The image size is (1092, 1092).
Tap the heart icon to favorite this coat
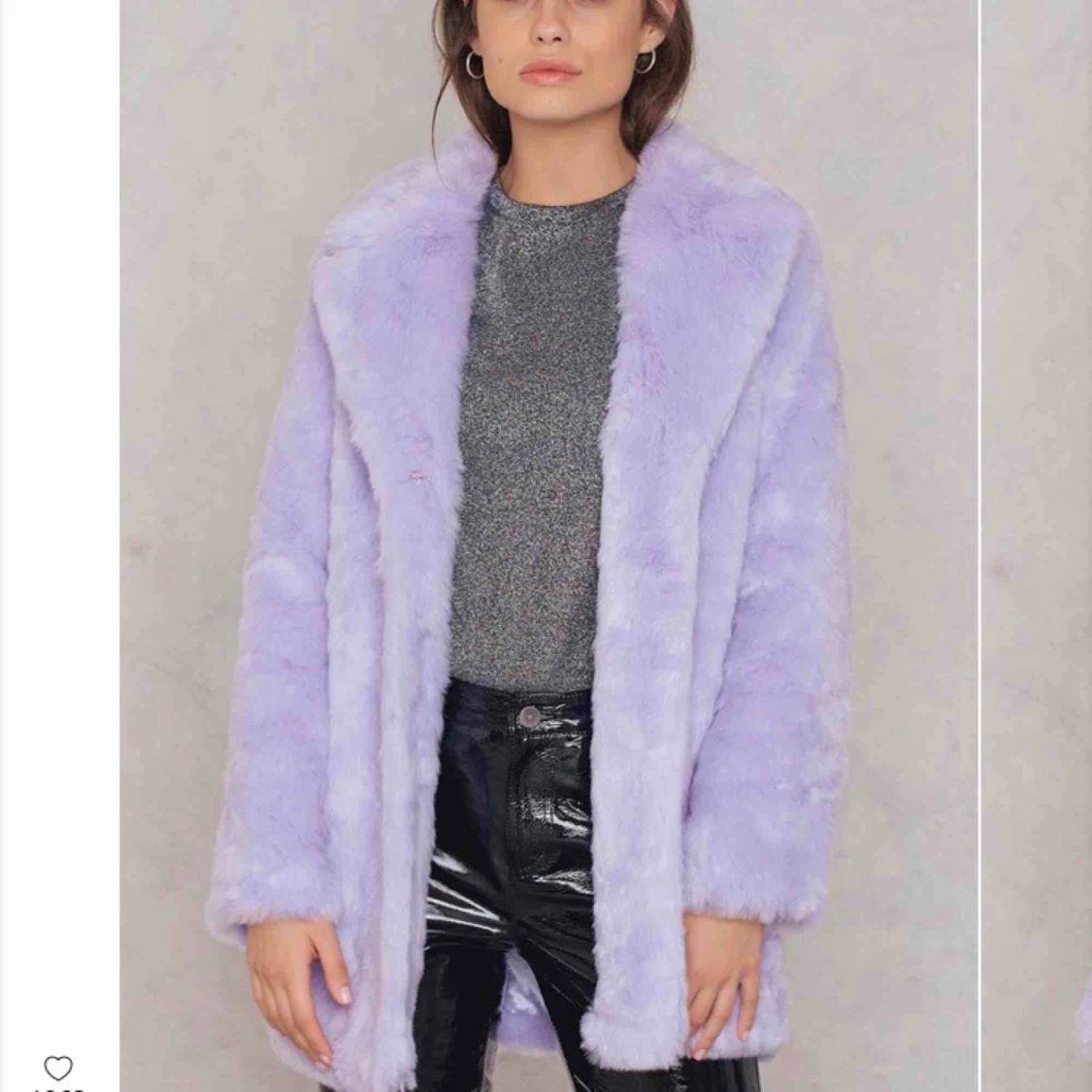58,1068
